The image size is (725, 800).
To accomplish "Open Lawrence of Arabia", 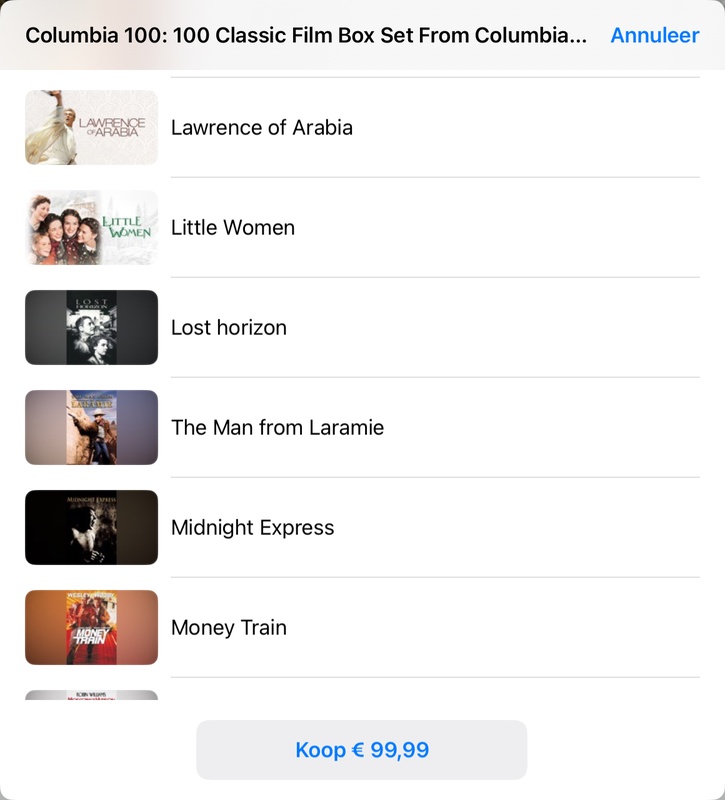I will point(262,128).
